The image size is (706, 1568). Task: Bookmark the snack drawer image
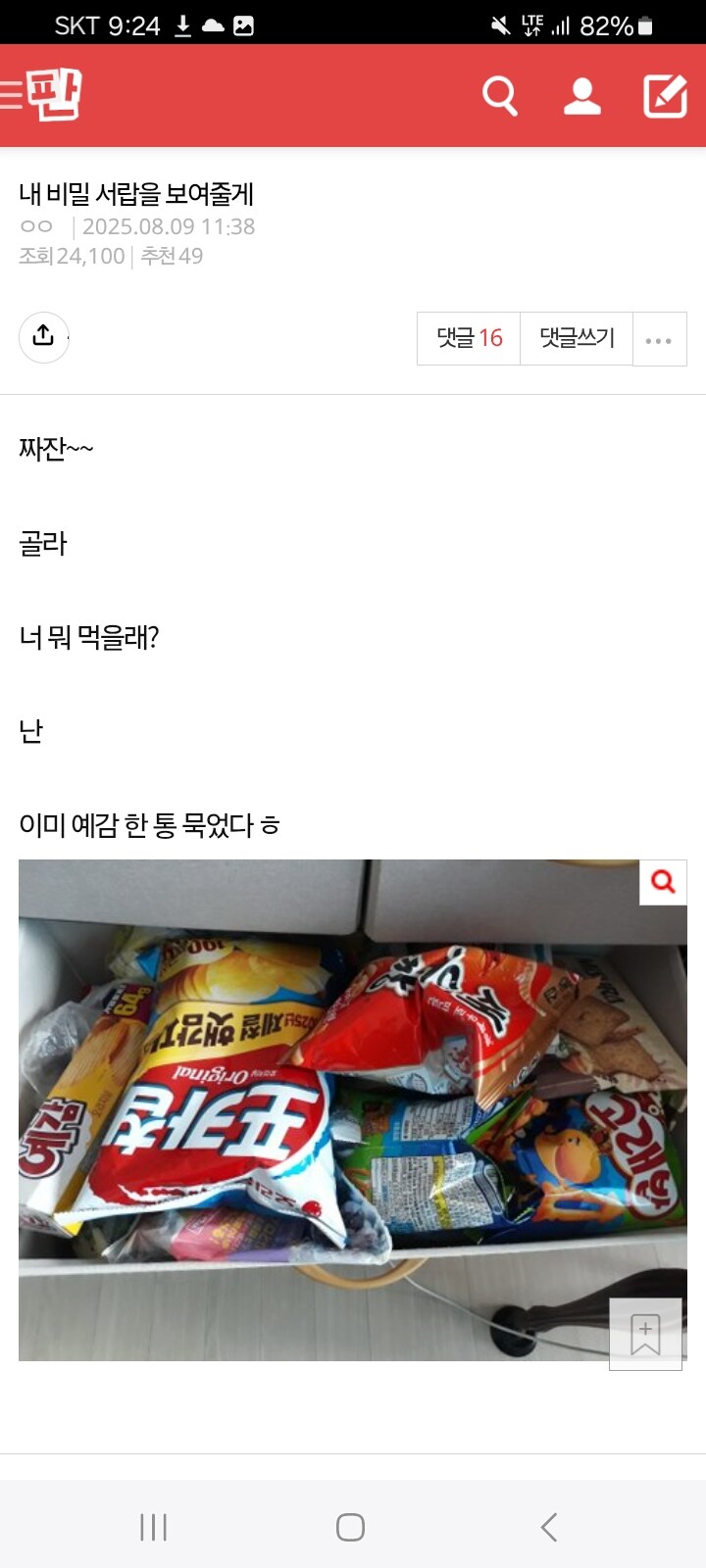point(645,1333)
